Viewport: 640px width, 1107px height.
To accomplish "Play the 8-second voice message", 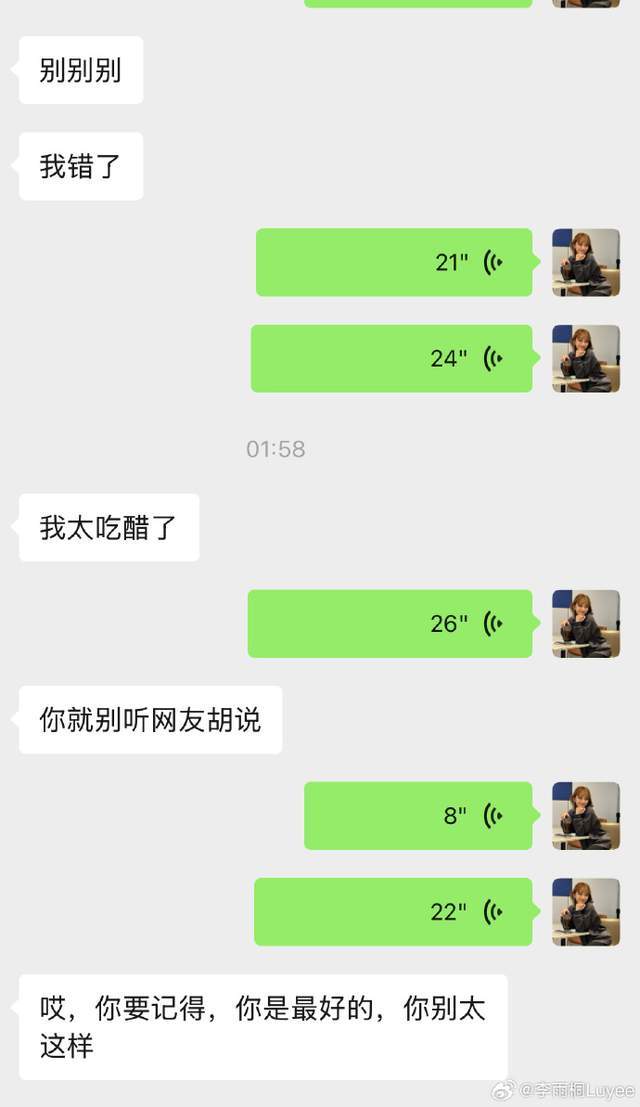I will click(418, 816).
